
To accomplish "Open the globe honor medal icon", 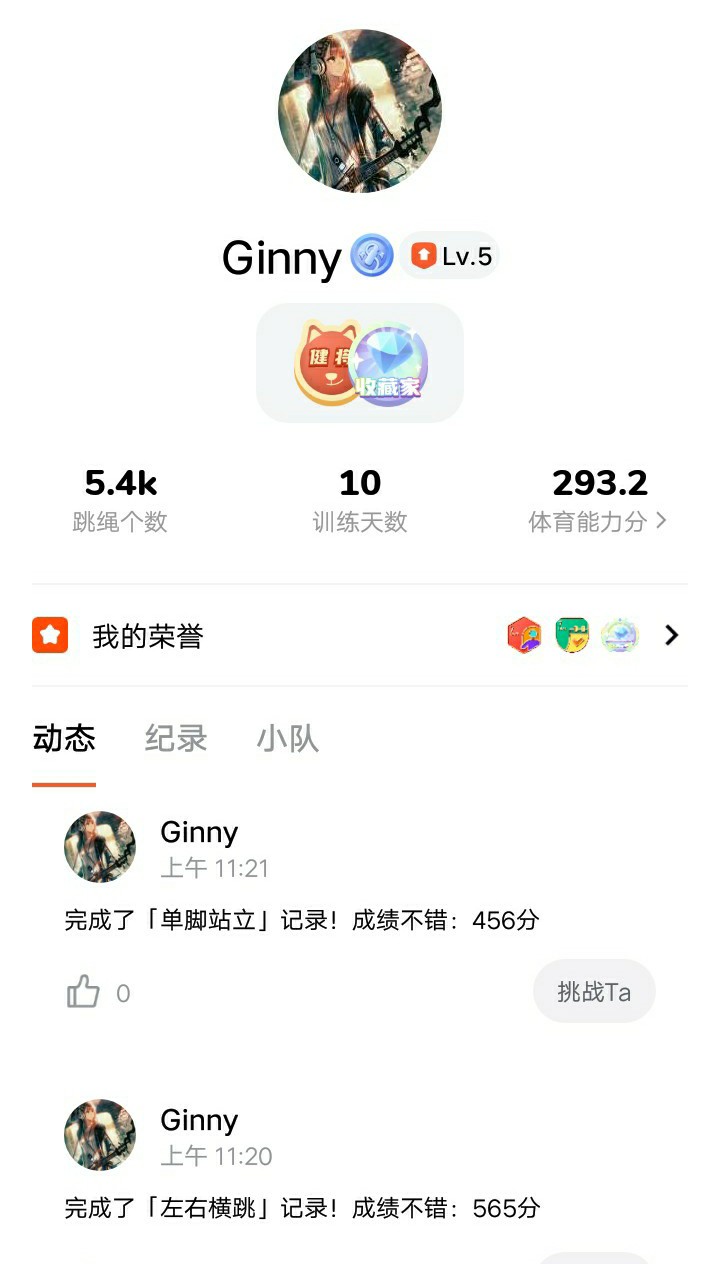I will point(620,635).
